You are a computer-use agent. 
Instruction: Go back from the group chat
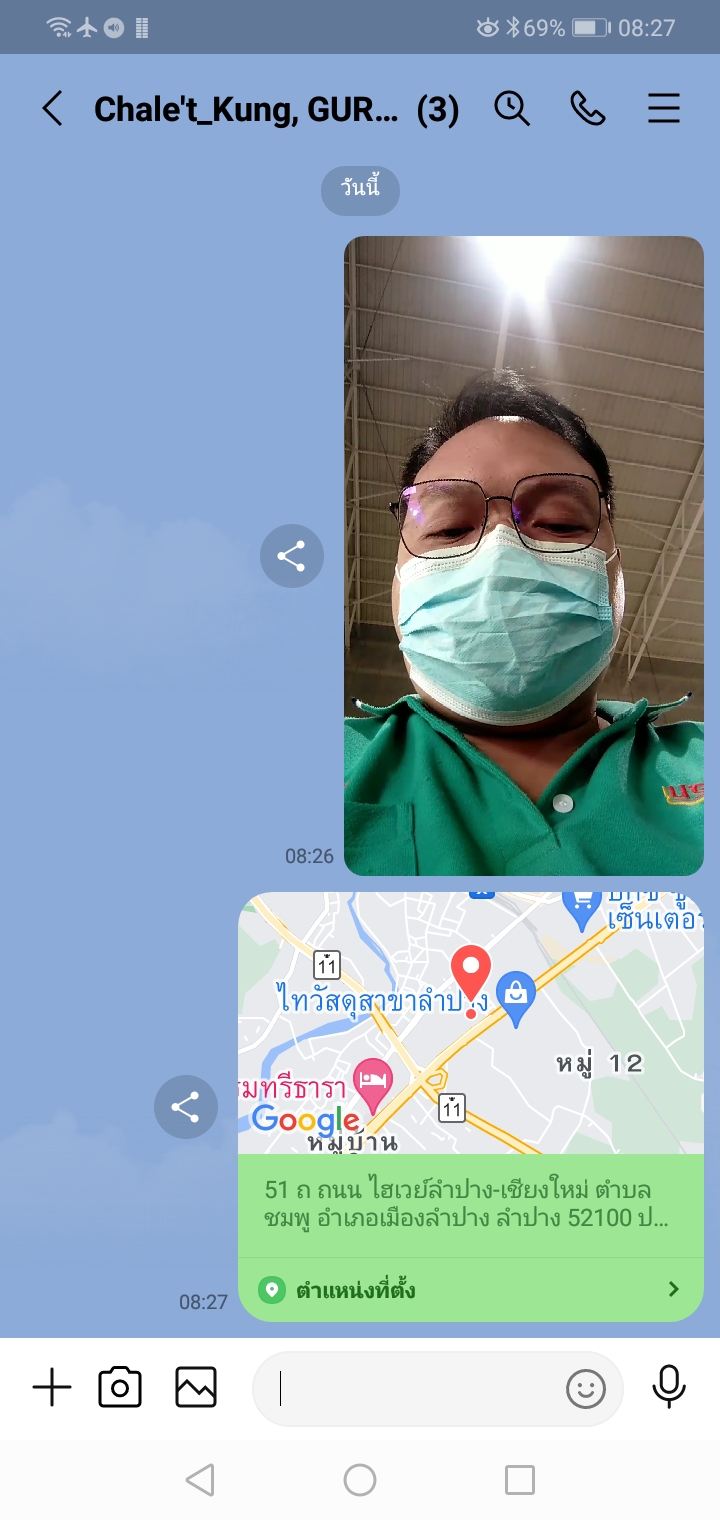coord(52,108)
